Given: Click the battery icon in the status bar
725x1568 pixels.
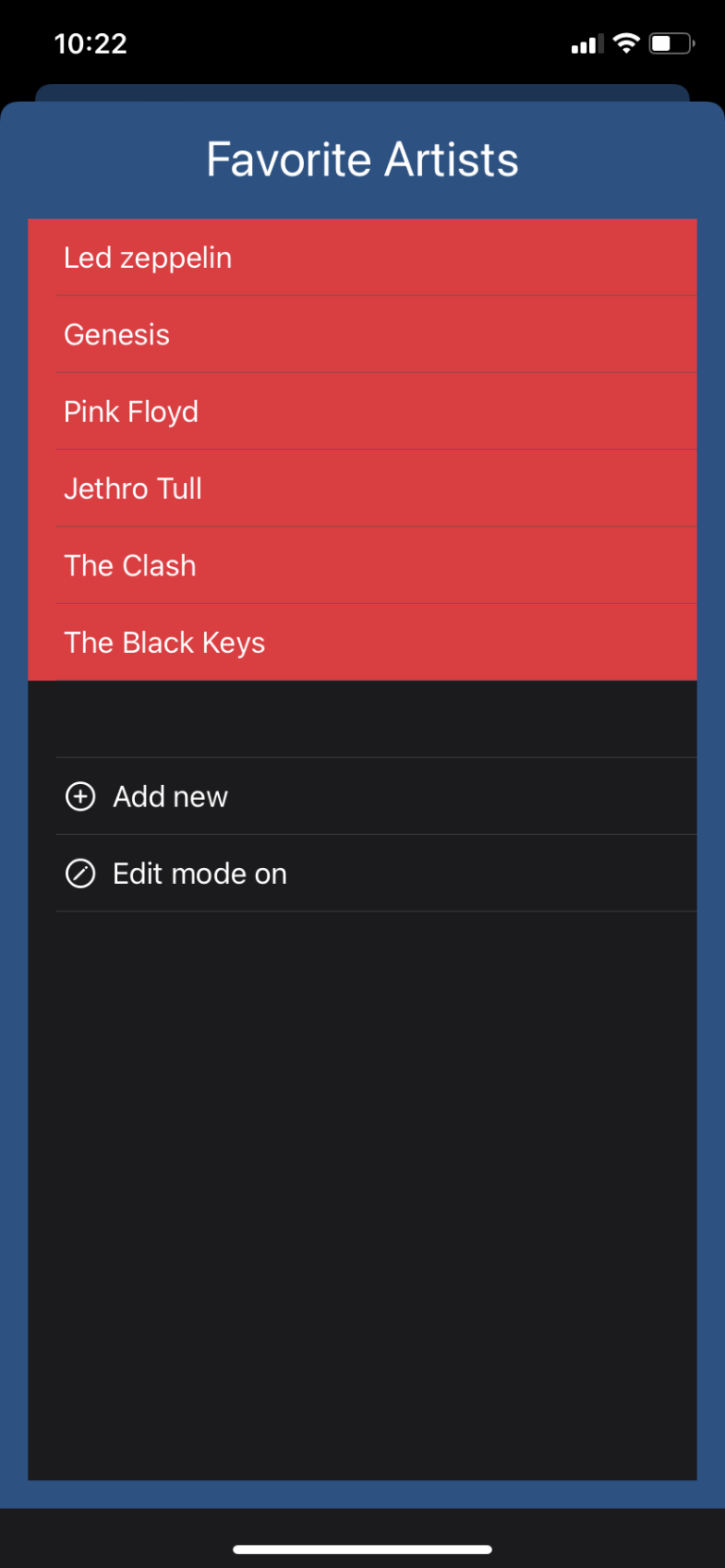Looking at the screenshot, I should coord(670,43).
